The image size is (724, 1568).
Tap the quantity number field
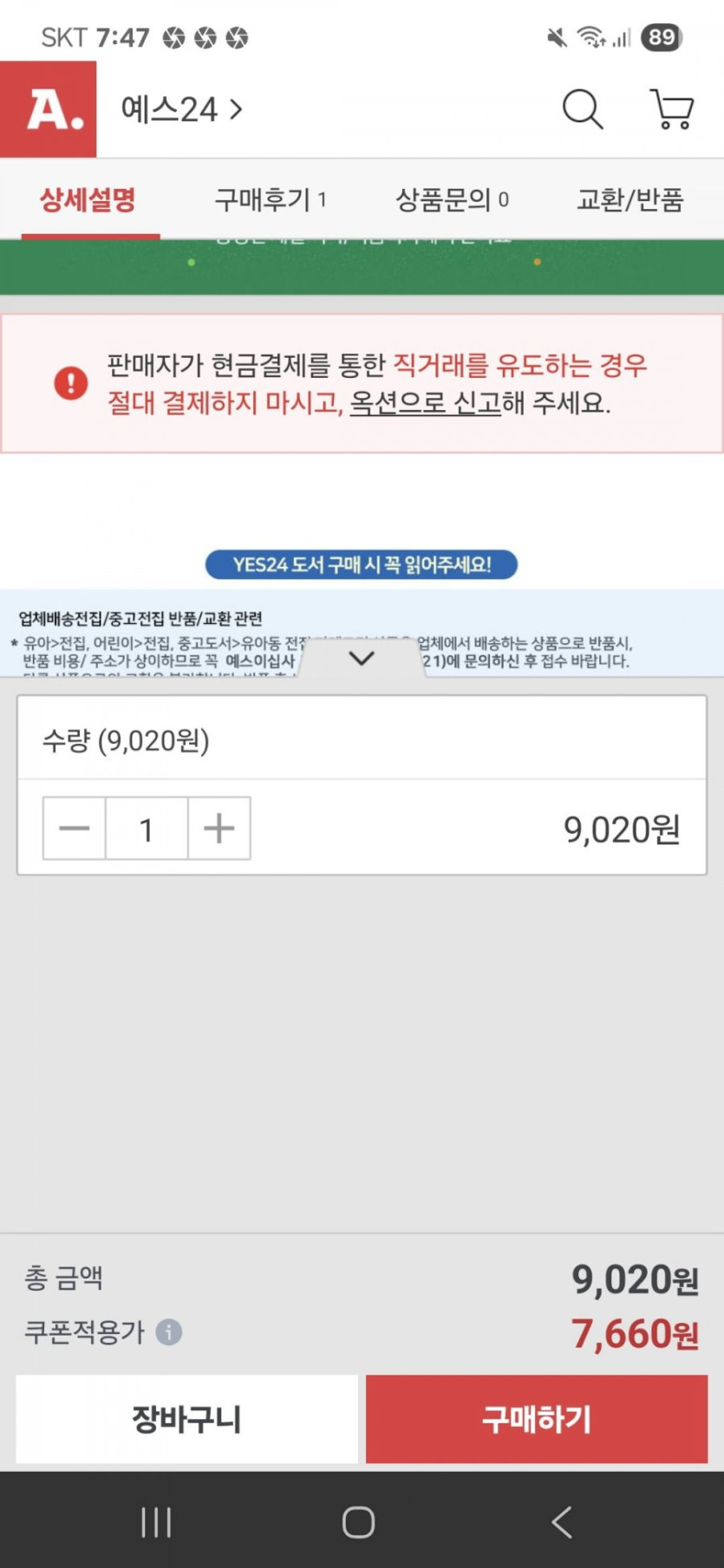147,829
